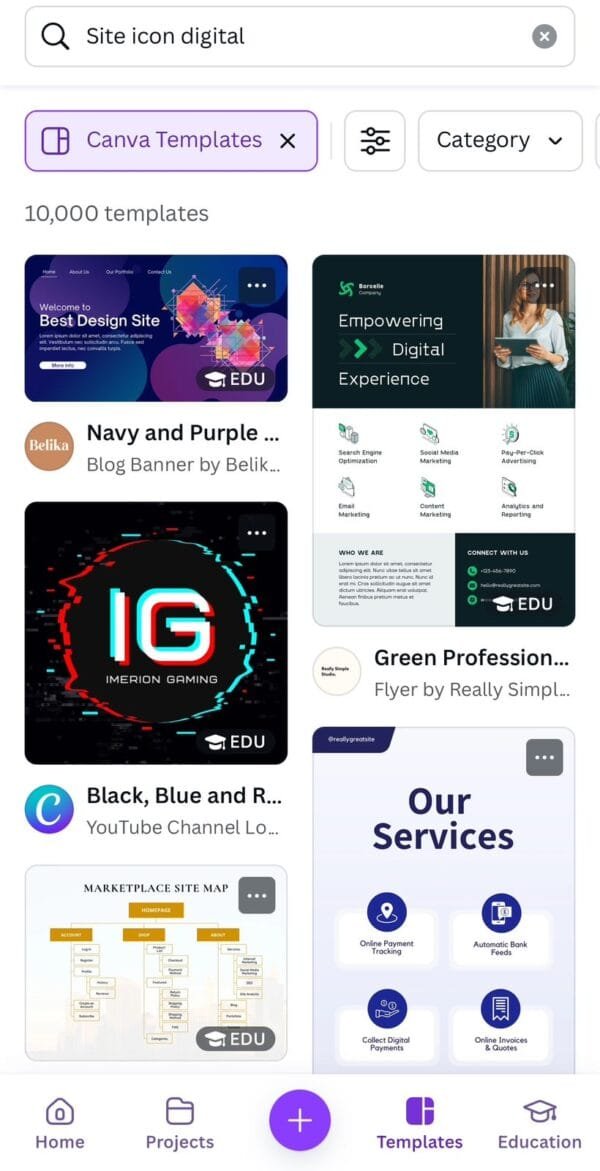Open the Green Professional flyer template
Image resolution: width=600 pixels, height=1171 pixels.
[x=443, y=440]
